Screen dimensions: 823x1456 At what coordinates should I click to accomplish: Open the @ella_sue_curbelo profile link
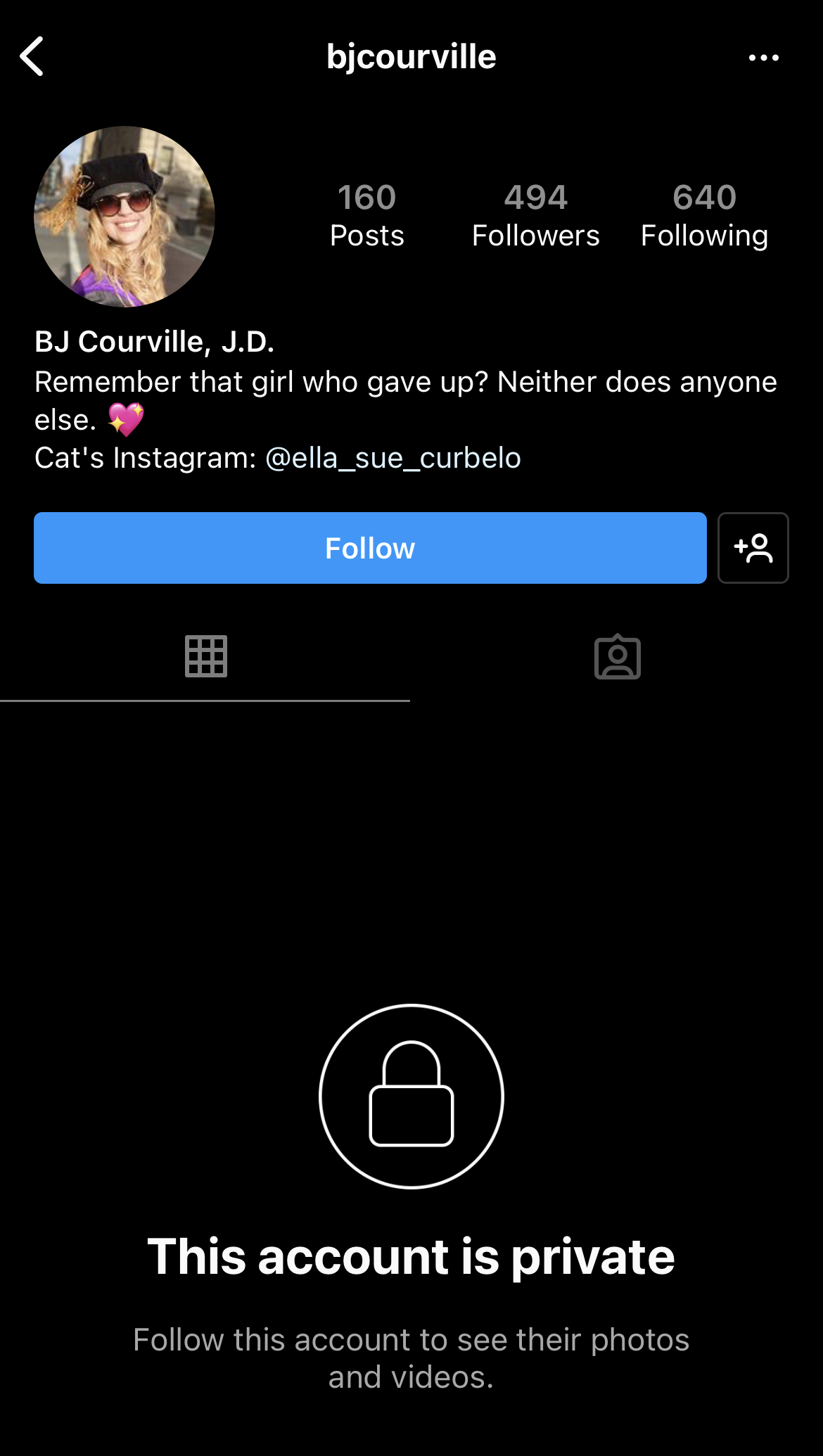(393, 458)
